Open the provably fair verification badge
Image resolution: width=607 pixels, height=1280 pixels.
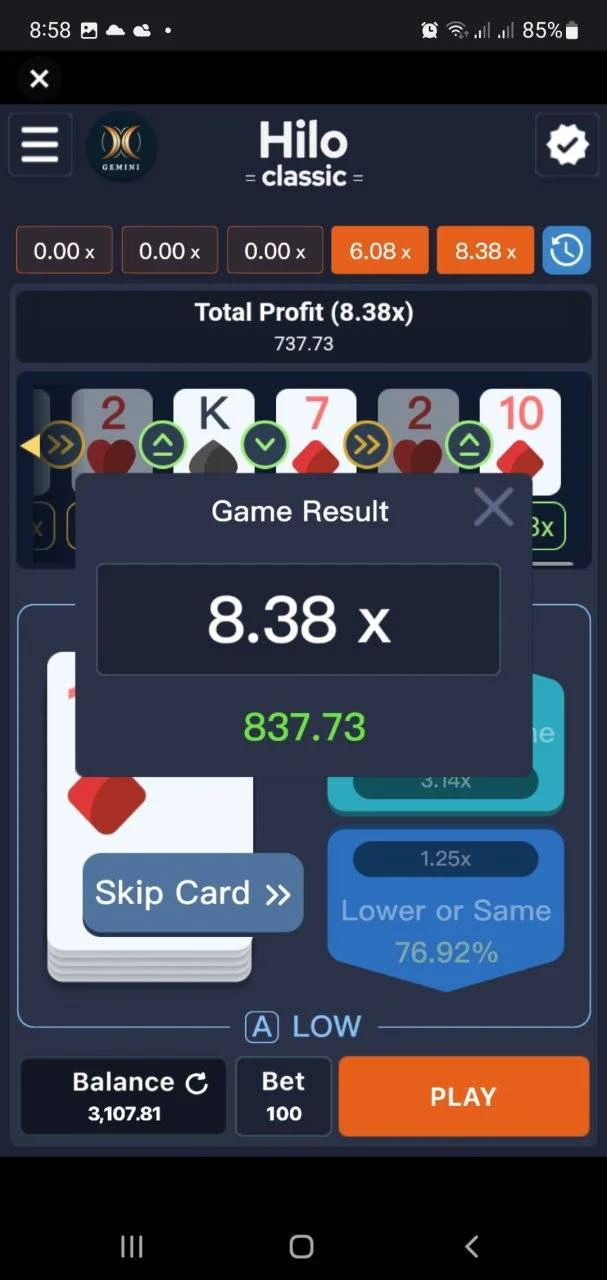[x=566, y=146]
